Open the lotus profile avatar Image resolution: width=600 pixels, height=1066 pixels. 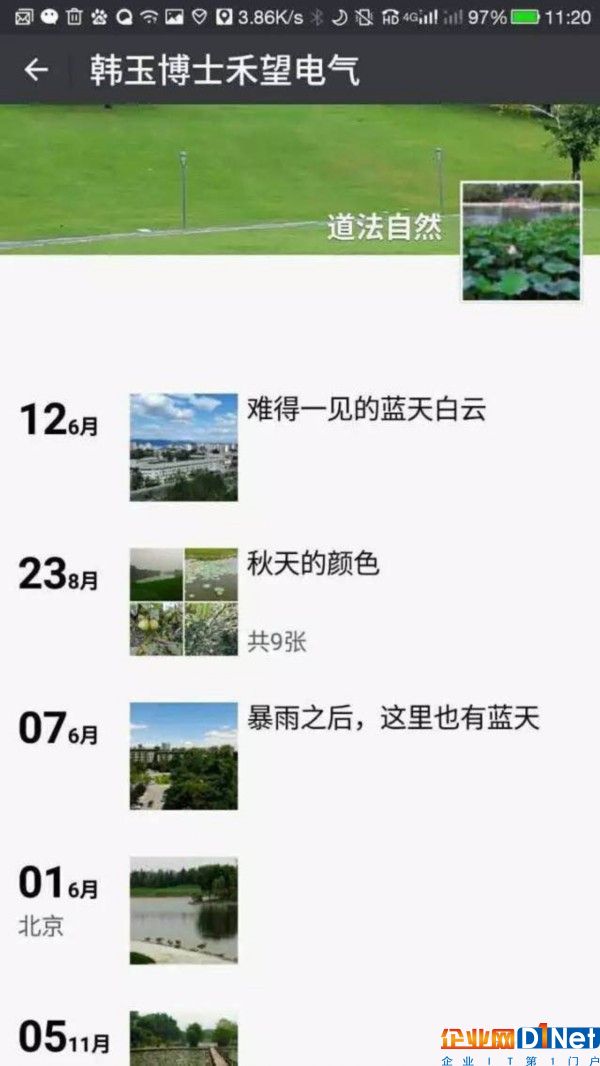tap(521, 241)
